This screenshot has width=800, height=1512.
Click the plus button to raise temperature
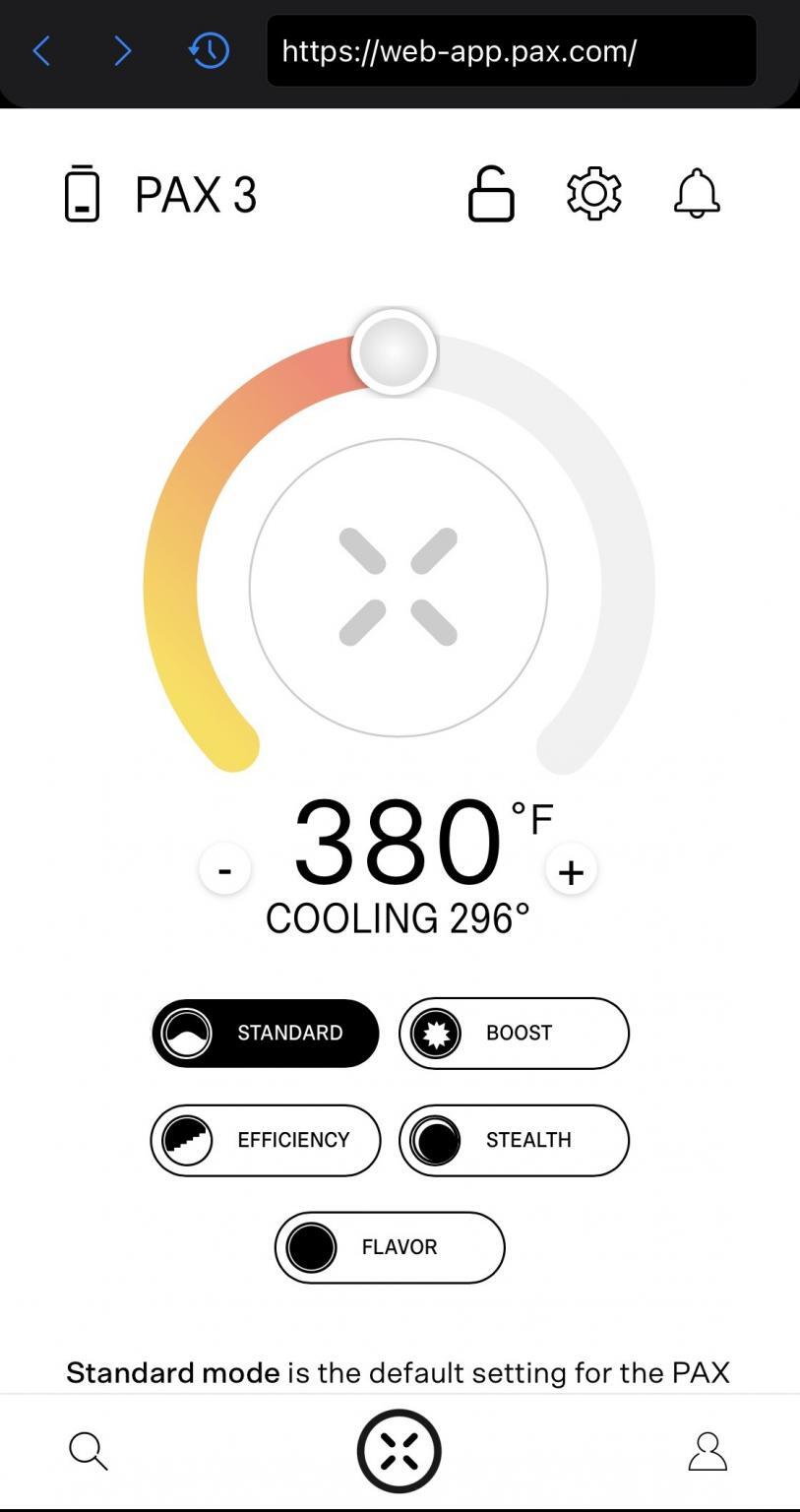(x=572, y=869)
